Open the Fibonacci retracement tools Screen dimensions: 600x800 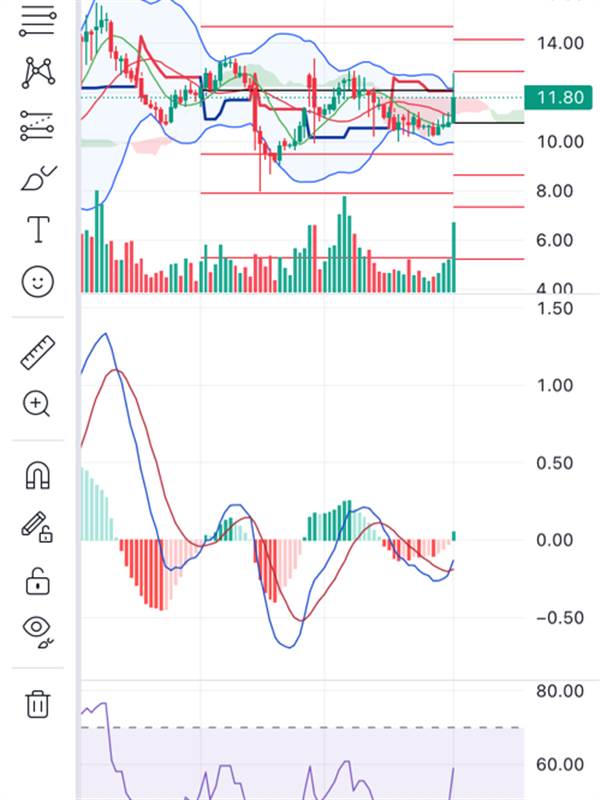click(x=37, y=19)
